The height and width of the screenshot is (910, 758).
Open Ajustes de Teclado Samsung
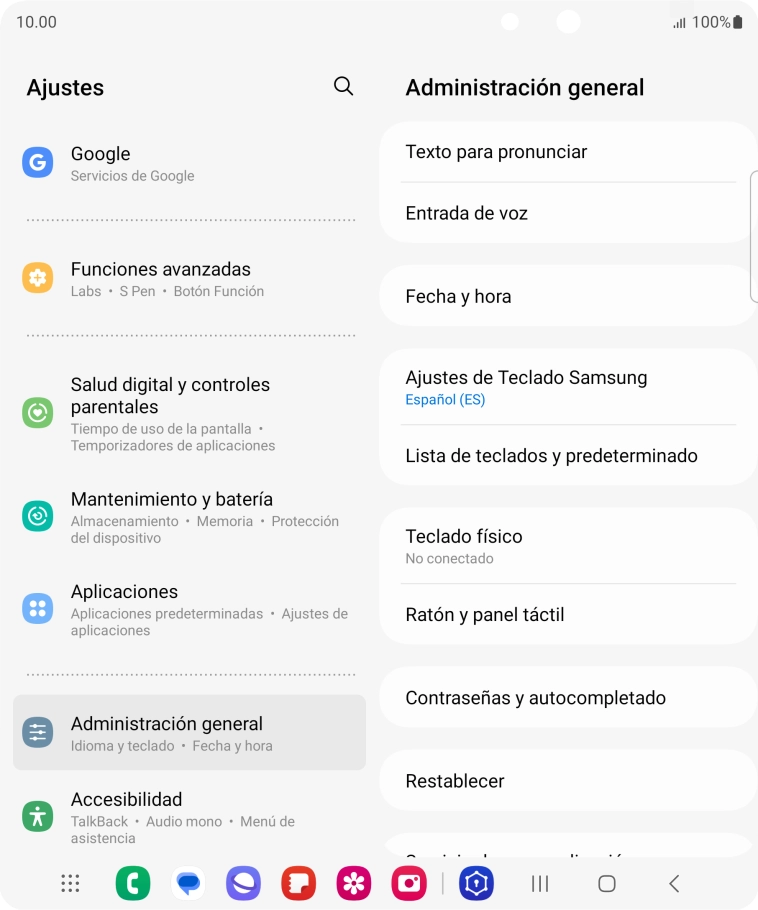tap(567, 387)
